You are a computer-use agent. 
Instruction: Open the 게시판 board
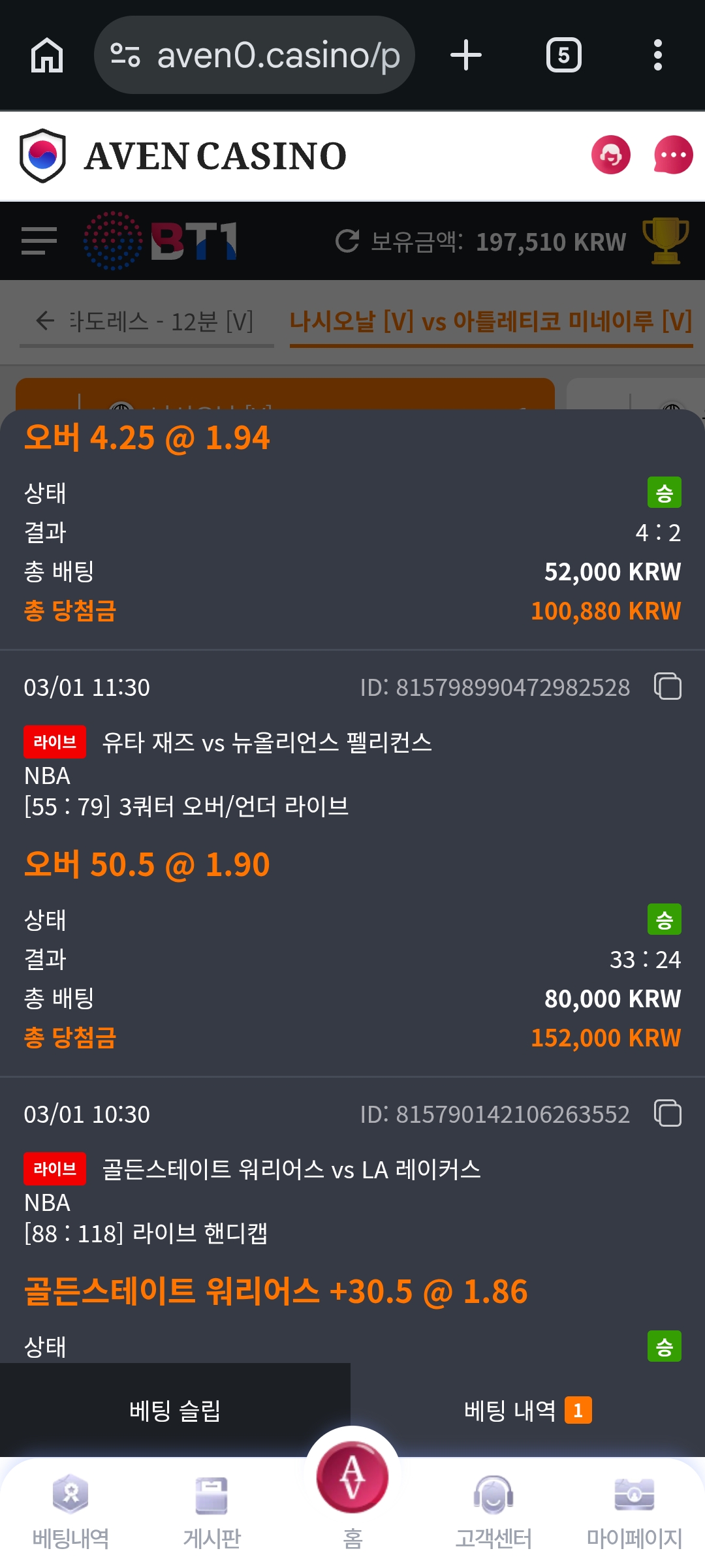click(211, 1512)
